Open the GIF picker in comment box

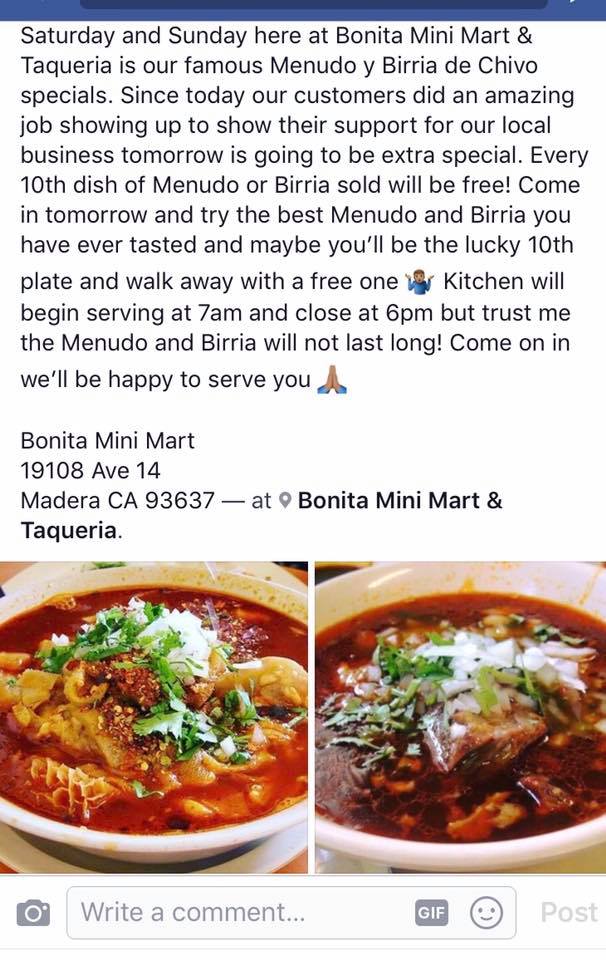click(x=431, y=912)
